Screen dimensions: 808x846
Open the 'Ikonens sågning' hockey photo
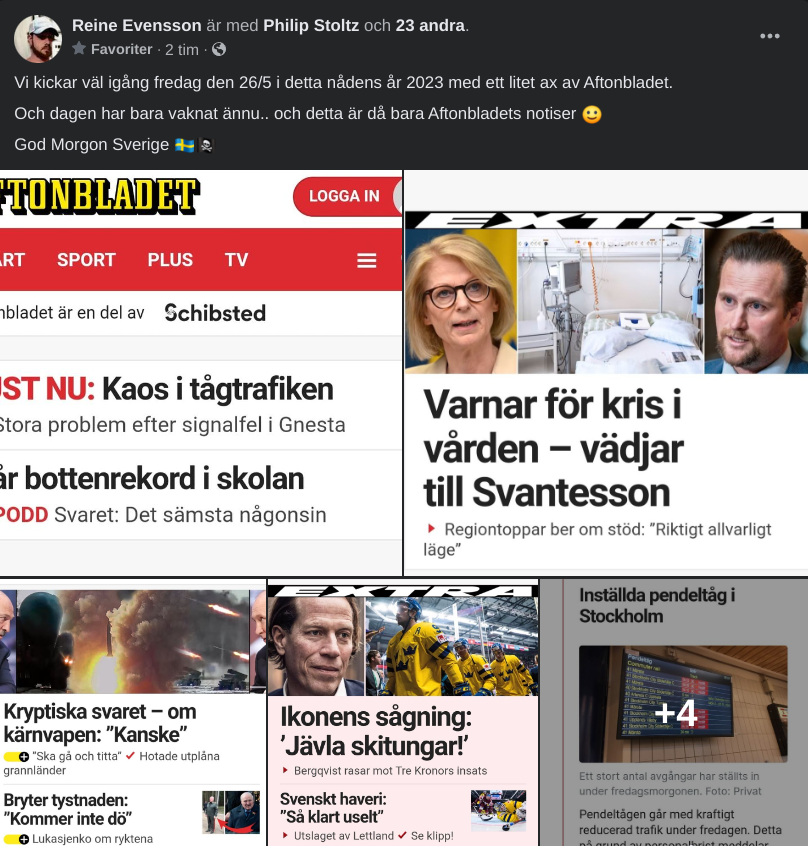[x=403, y=712]
